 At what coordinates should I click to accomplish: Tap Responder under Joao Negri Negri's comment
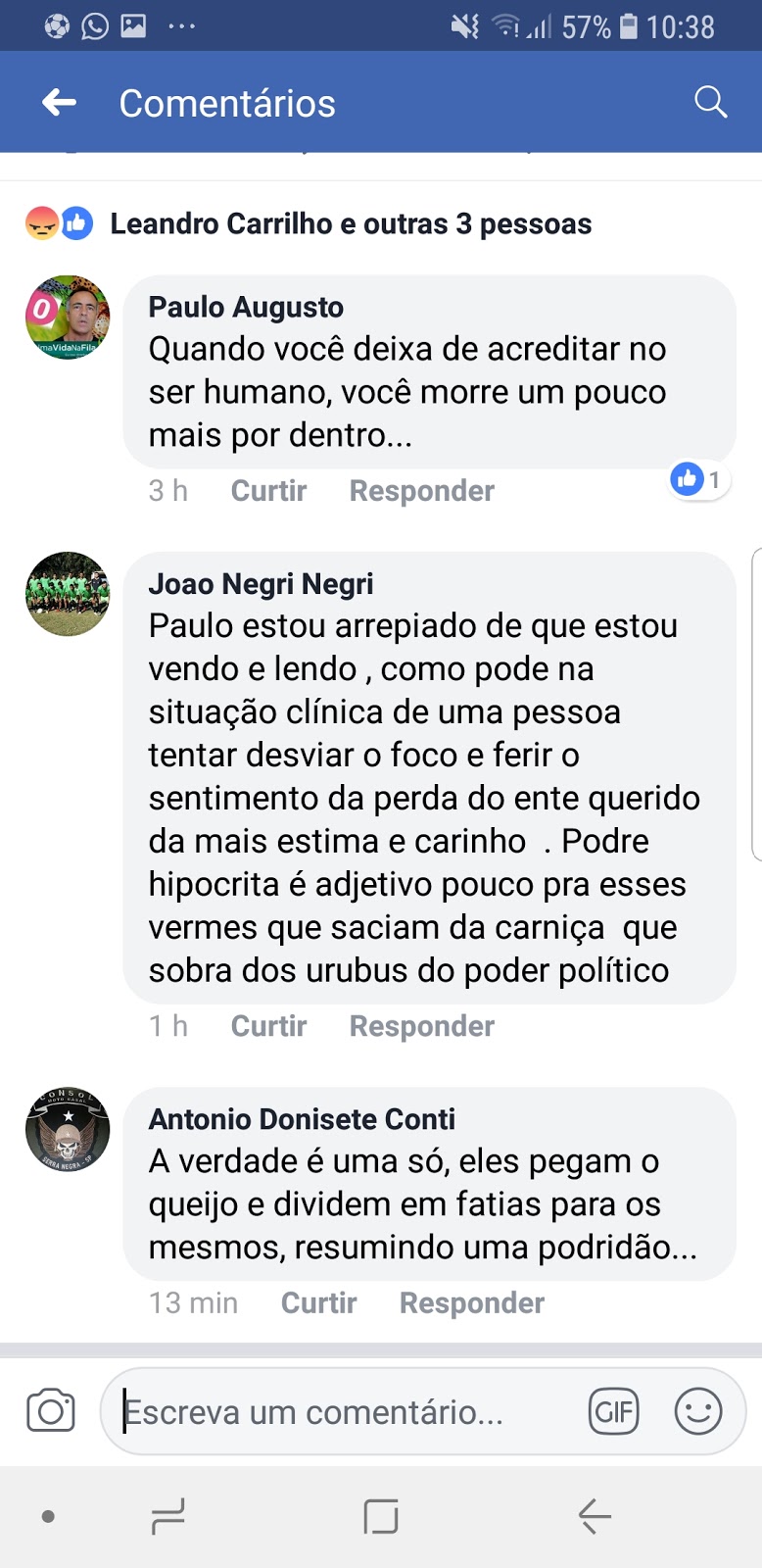[x=422, y=1025]
